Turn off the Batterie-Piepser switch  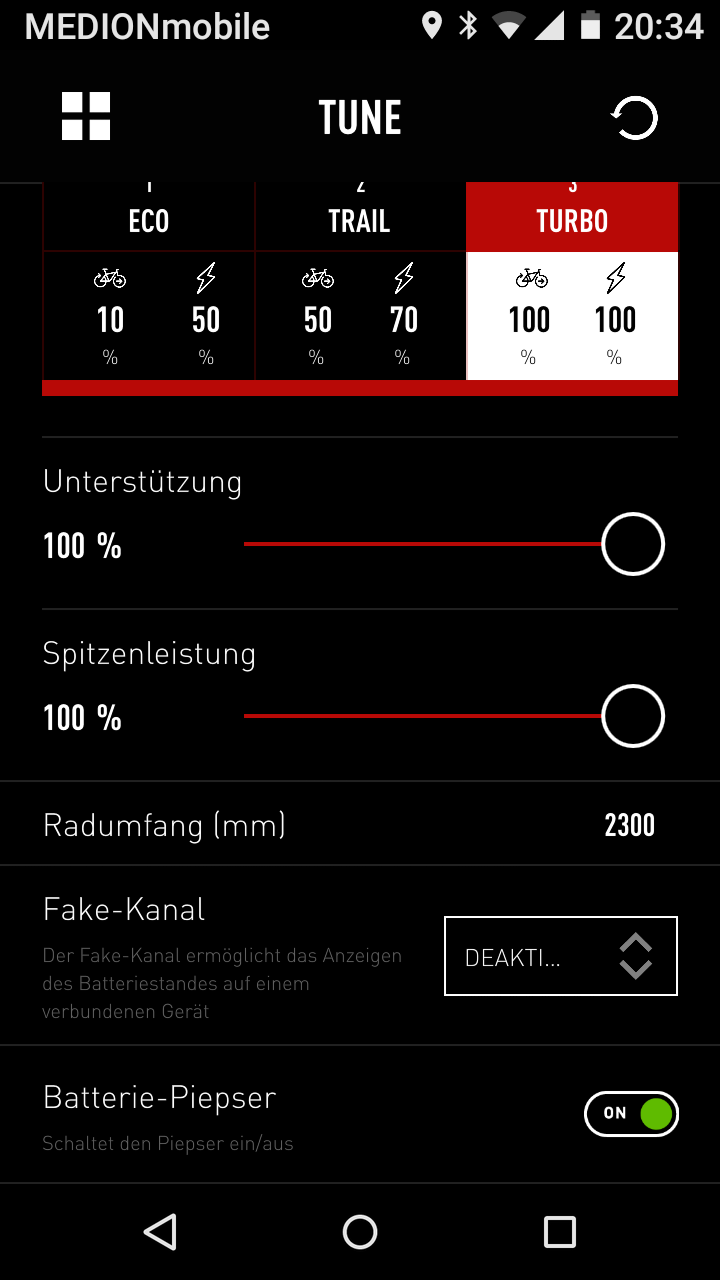(x=631, y=1114)
